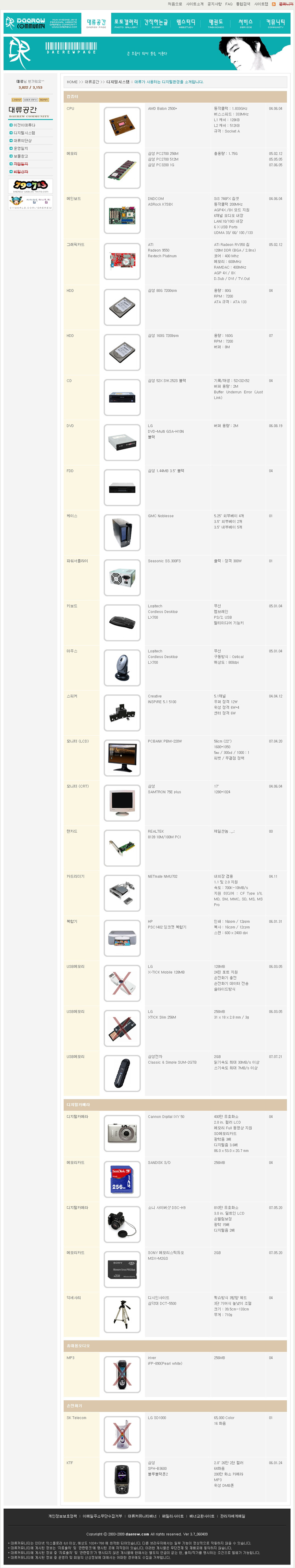Image resolution: width=295 pixels, height=1568 pixels.
Task: Open 공지사항 link at the top
Action: pyautogui.click(x=214, y=4)
